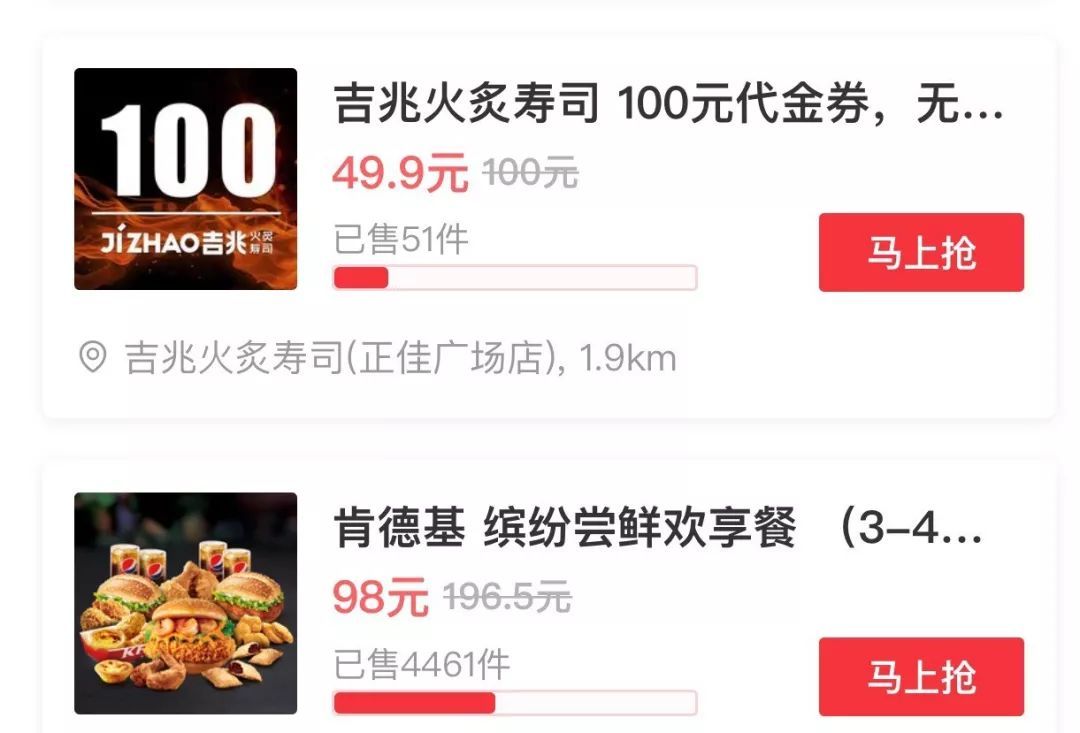View location 吉兆火炙寿司(正佳广场店)

pyautogui.click(x=378, y=358)
